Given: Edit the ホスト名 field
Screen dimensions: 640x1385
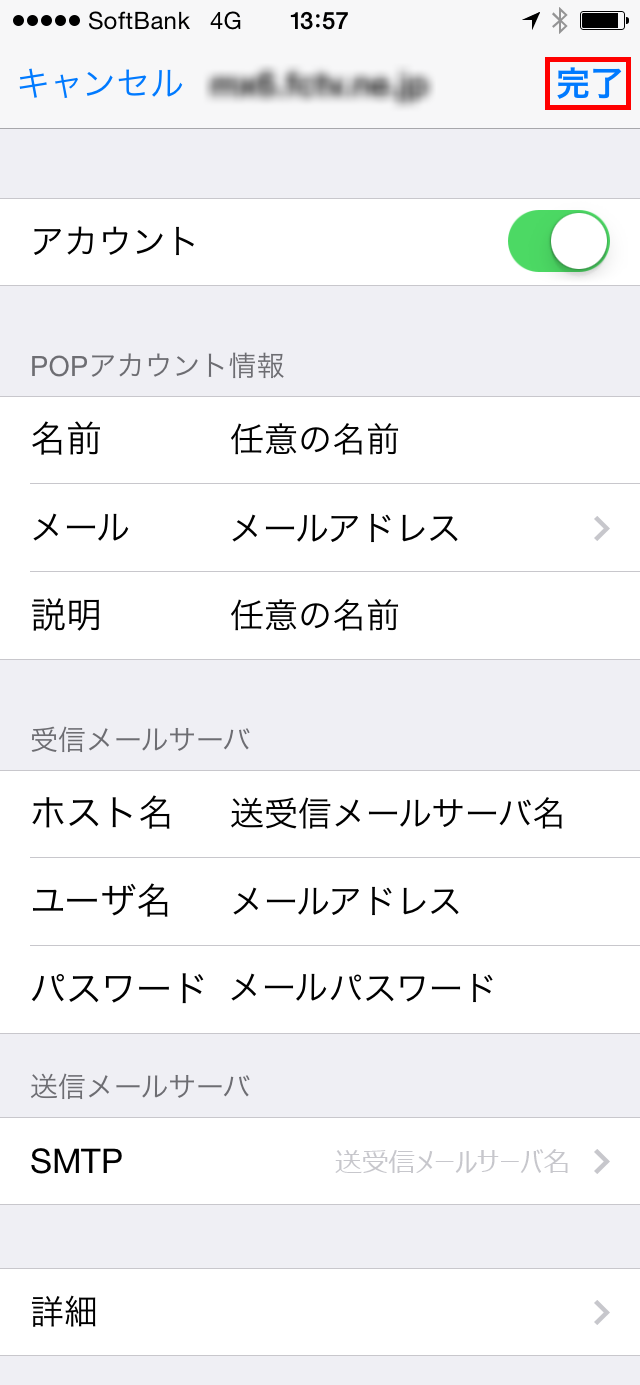Looking at the screenshot, I should coord(320,814).
